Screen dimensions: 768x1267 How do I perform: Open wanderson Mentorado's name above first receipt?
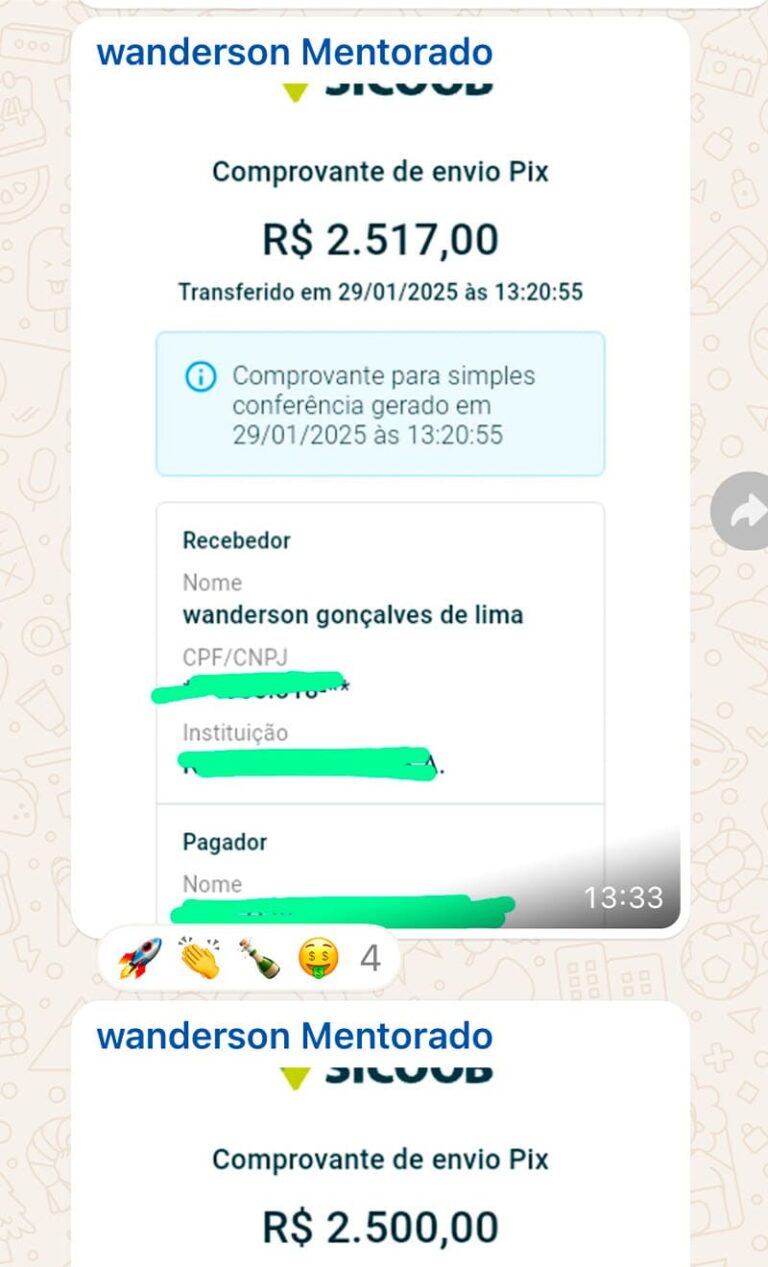click(x=294, y=52)
